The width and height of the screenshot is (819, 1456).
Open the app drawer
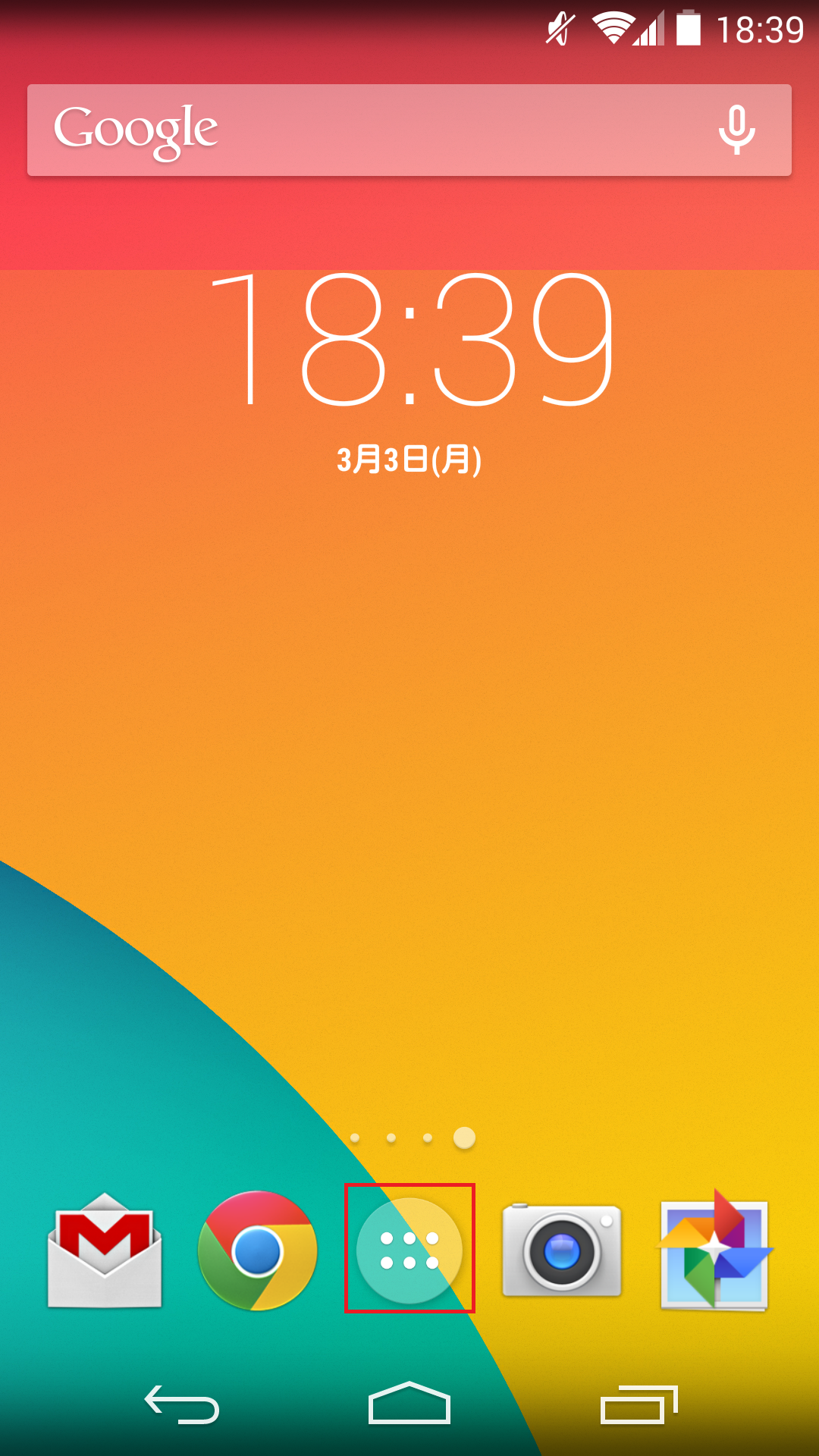(409, 1250)
